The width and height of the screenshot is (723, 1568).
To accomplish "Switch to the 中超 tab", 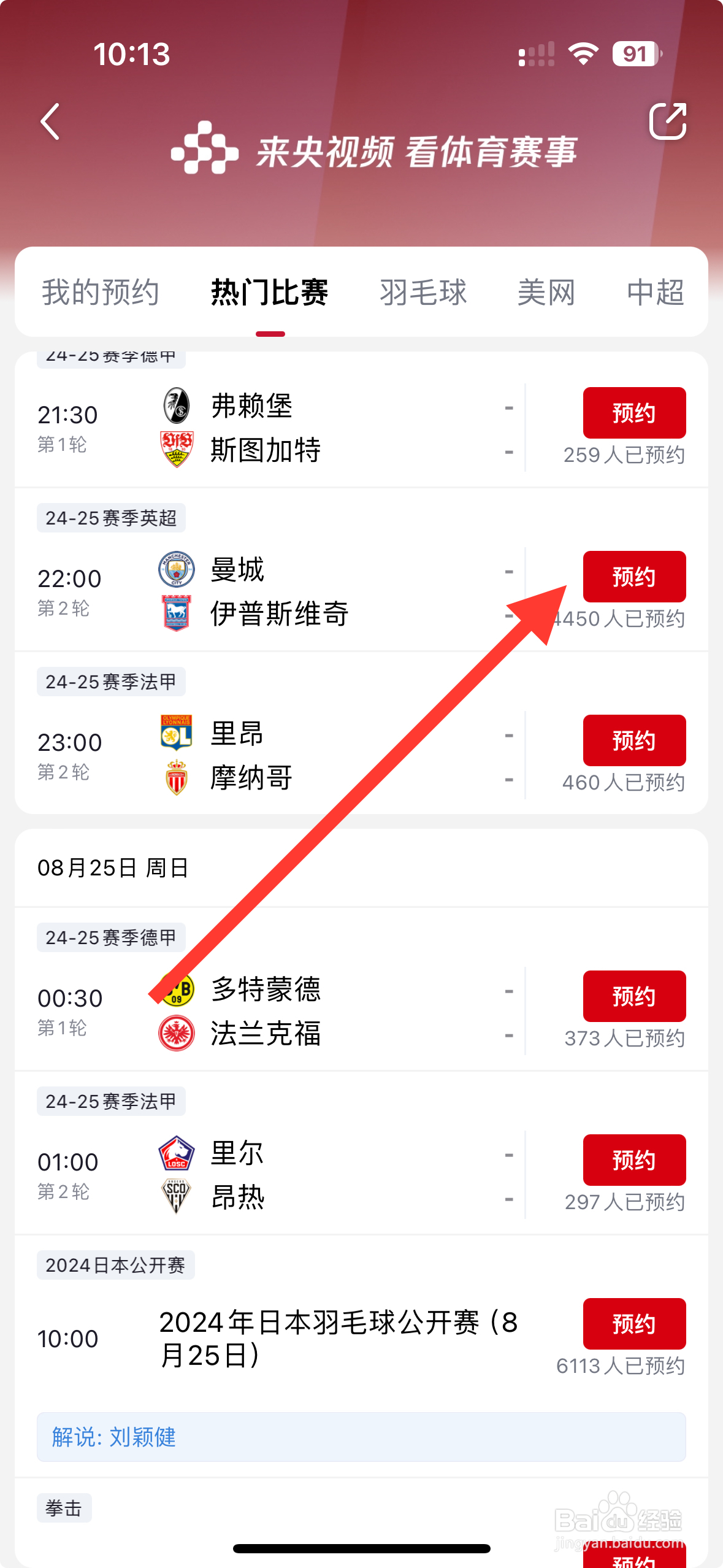I will coord(656,292).
